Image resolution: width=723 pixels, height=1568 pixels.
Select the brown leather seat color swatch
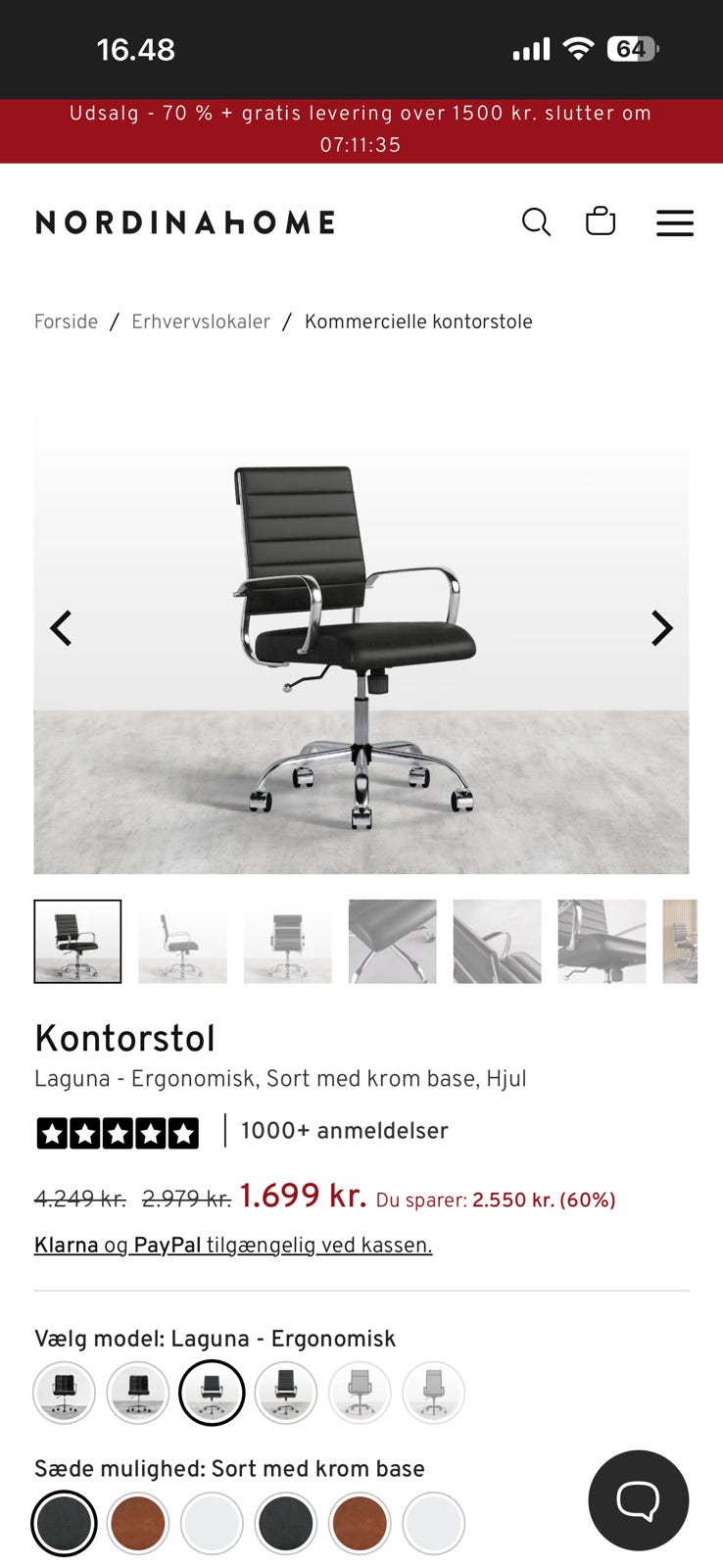click(x=138, y=1523)
